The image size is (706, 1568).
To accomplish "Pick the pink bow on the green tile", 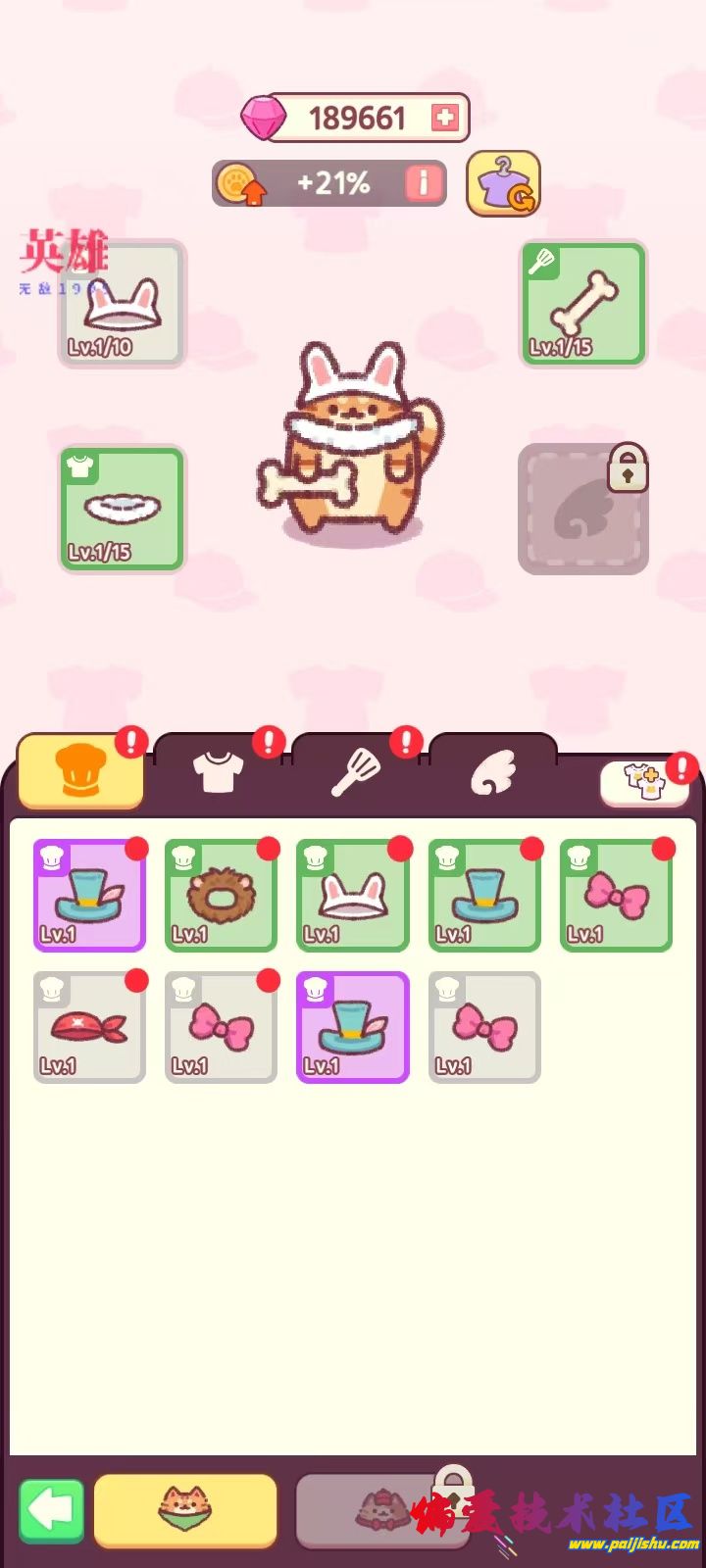I will 616,896.
